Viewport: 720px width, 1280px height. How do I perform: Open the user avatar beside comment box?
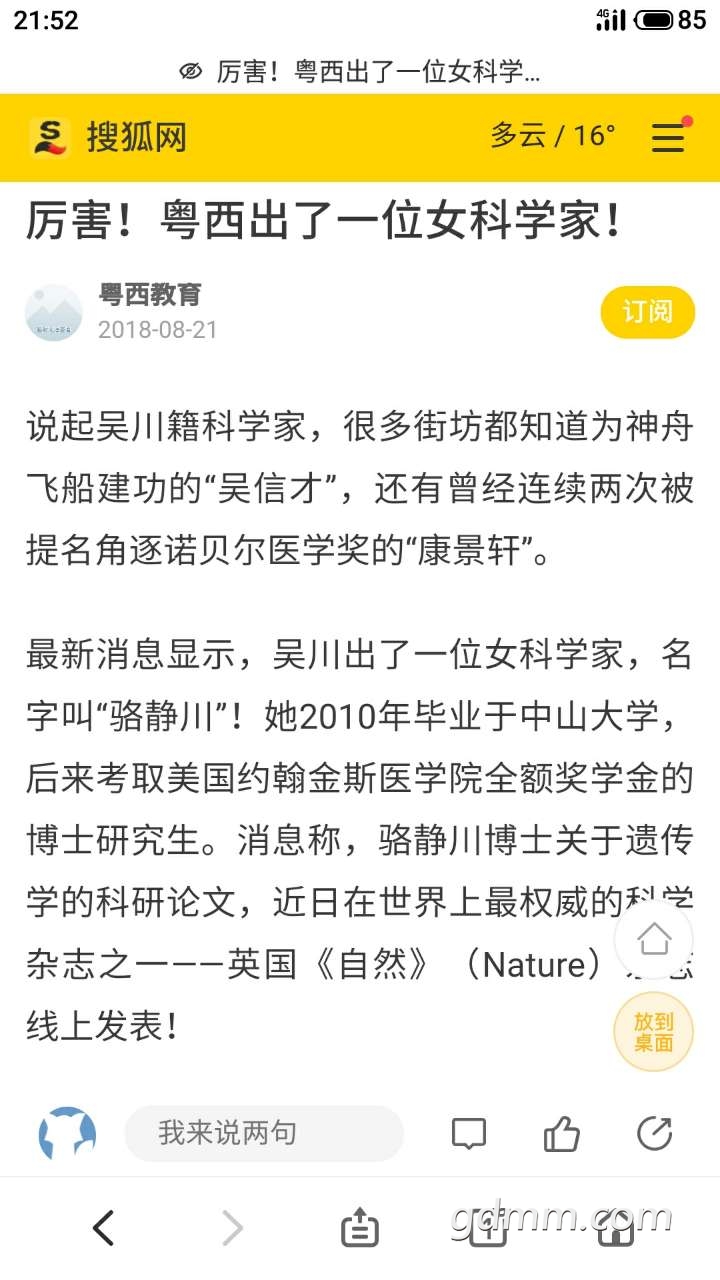67,1133
